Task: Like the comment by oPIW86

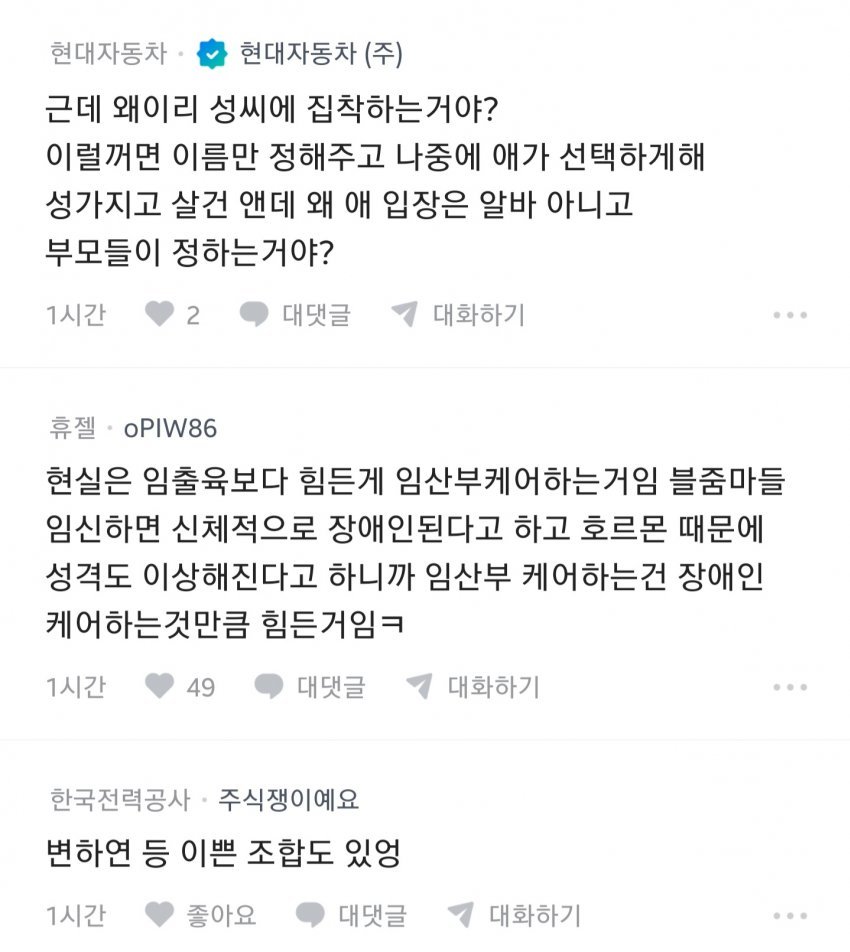Action: (x=160, y=687)
